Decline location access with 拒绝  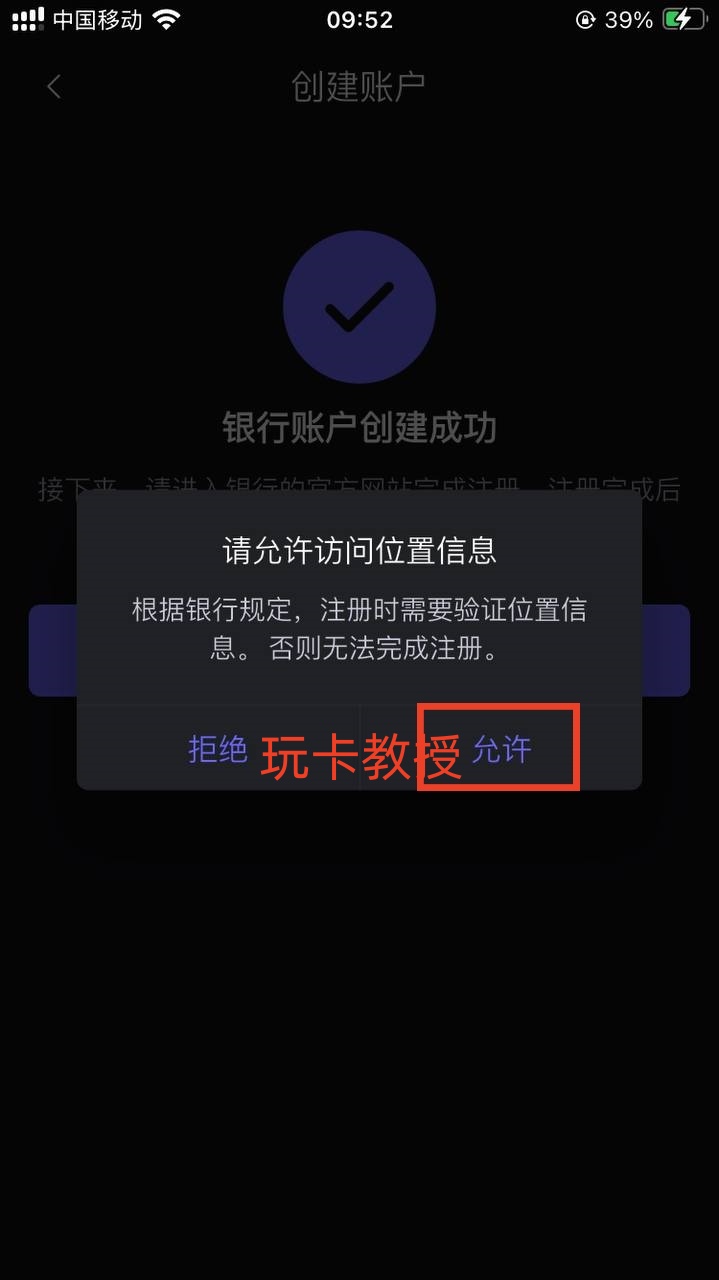[x=218, y=749]
